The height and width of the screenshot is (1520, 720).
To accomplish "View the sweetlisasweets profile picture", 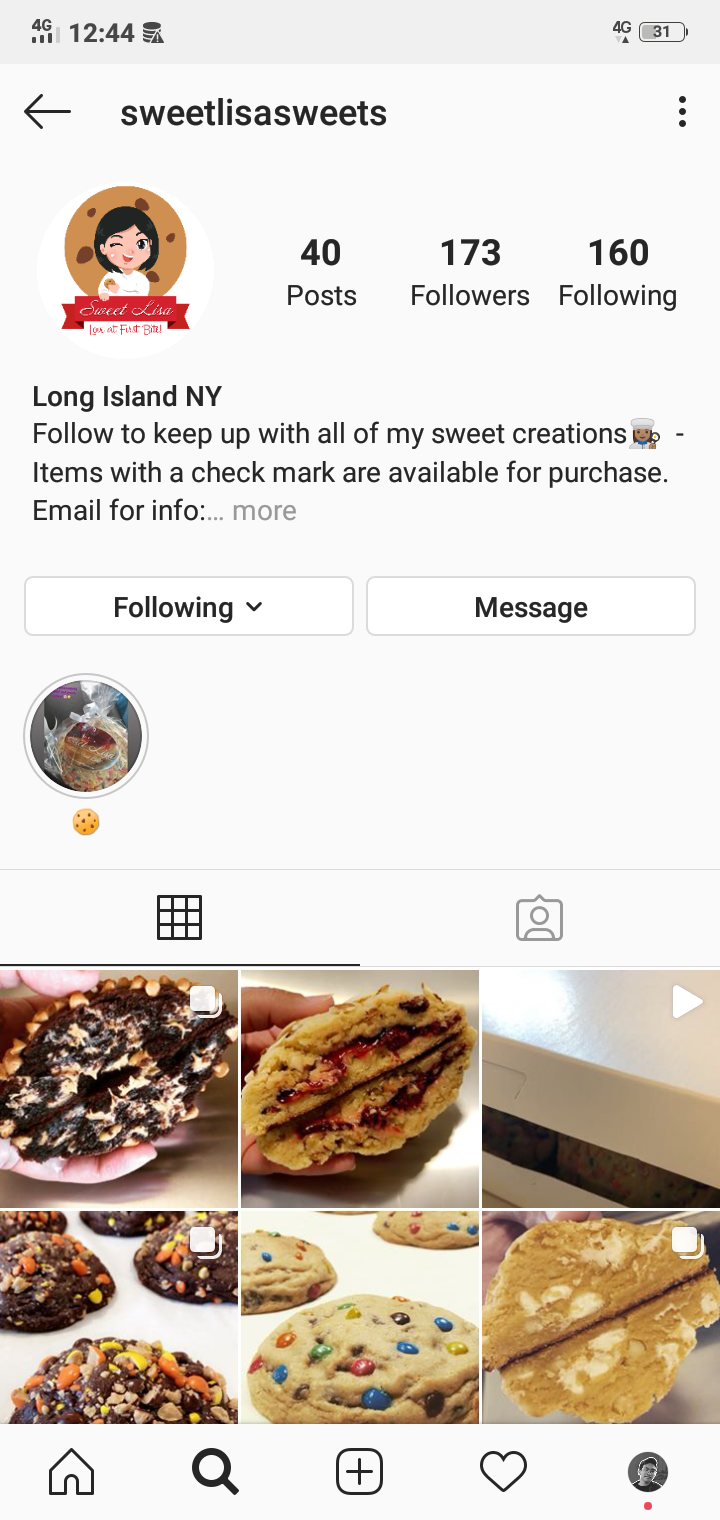I will click(125, 271).
